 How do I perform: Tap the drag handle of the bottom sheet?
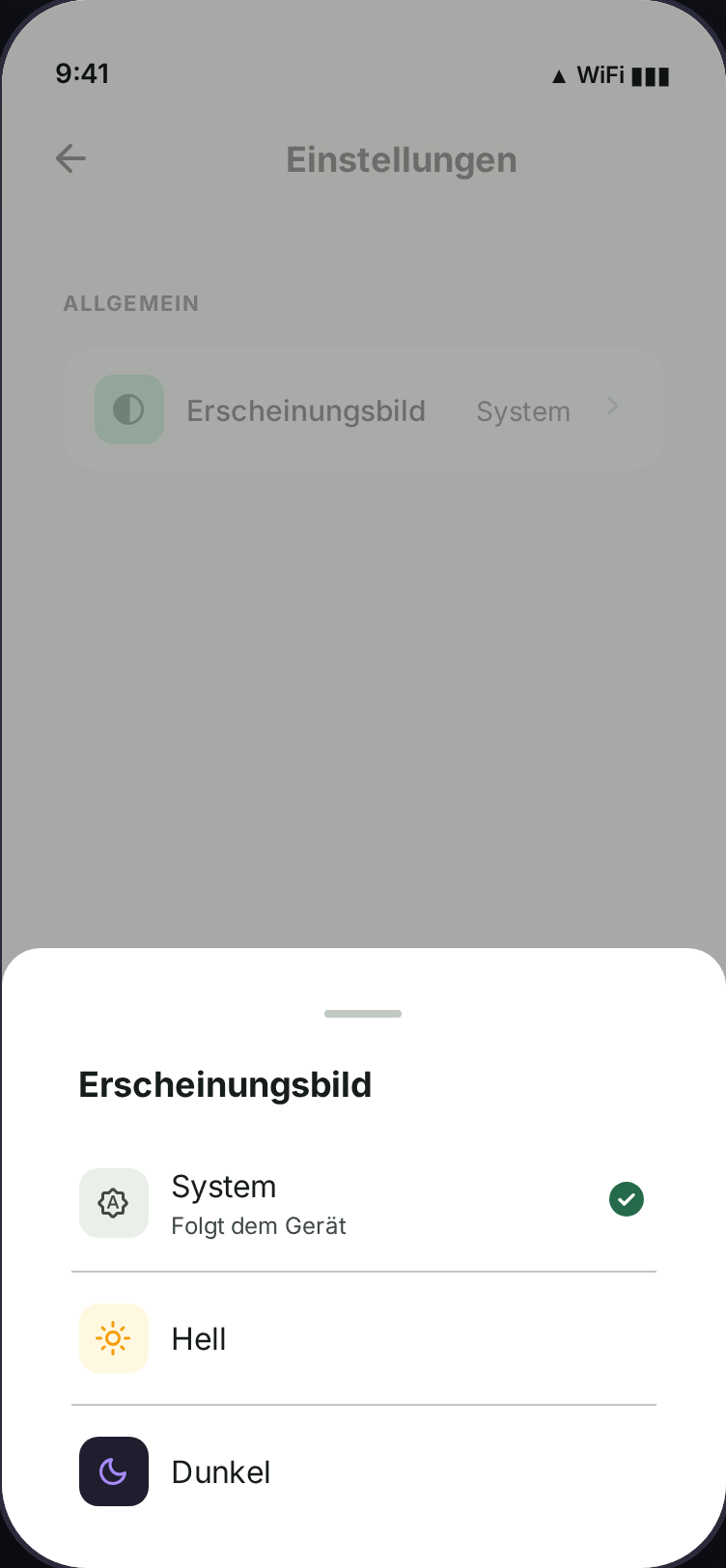pyautogui.click(x=362, y=1014)
